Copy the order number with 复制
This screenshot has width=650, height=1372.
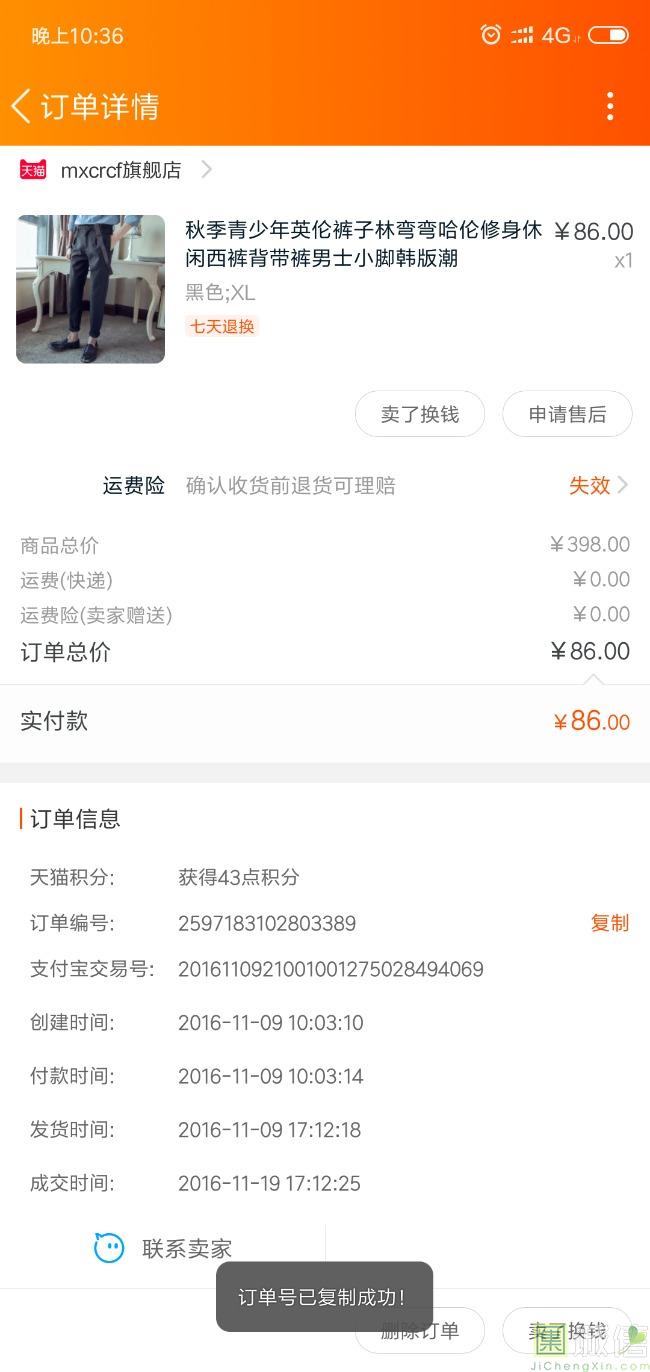(609, 923)
